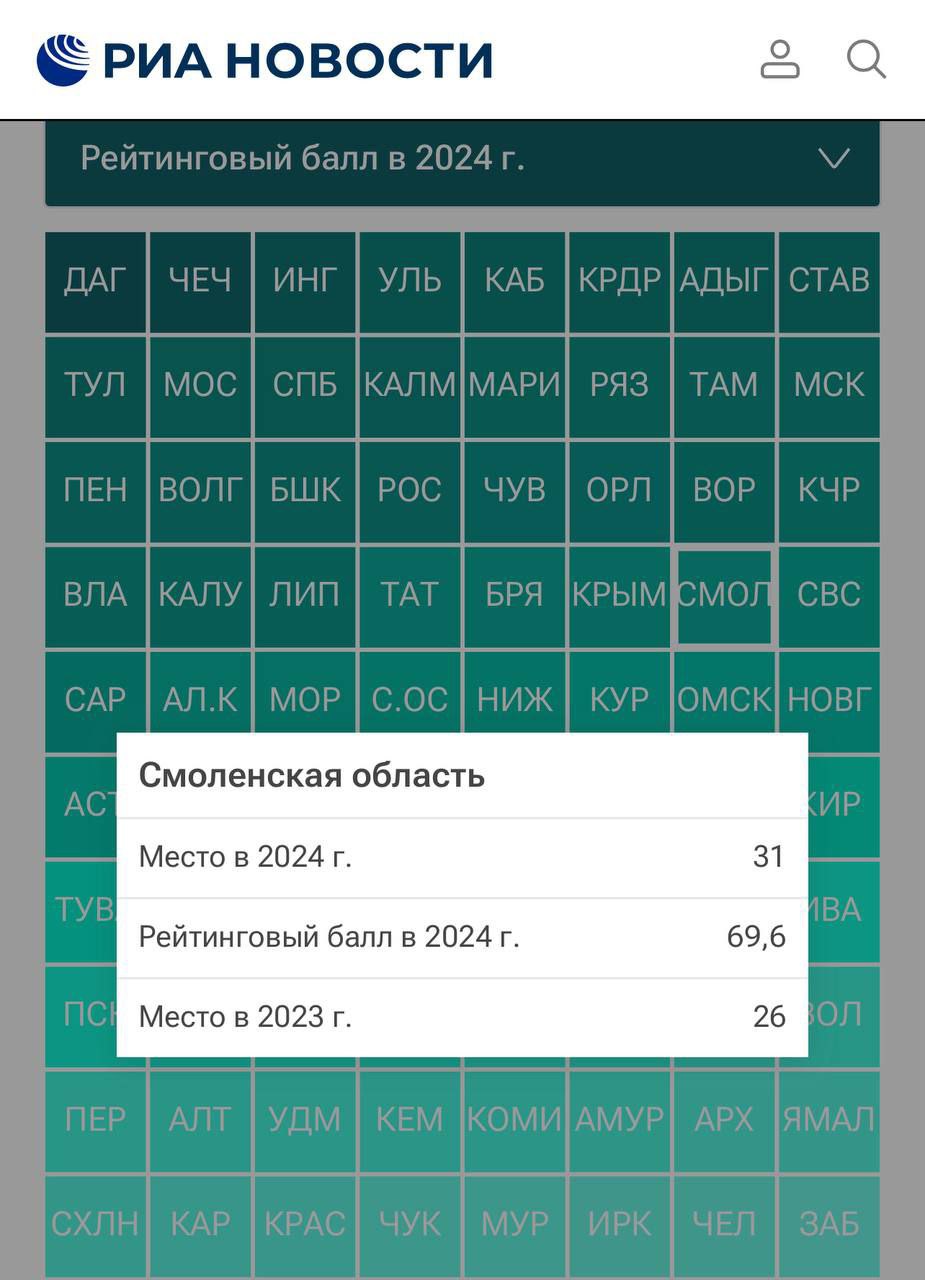Open the user profile icon
Image resolution: width=925 pixels, height=1280 pixels.
coord(779,59)
